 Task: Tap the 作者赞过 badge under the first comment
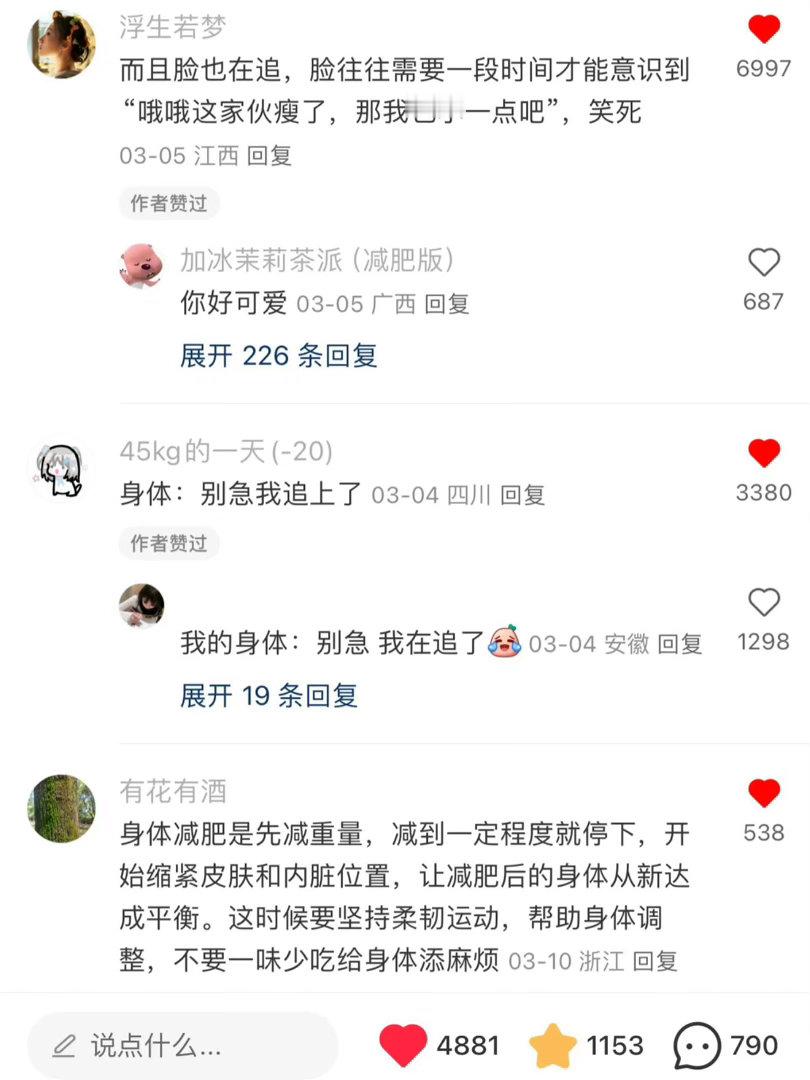(168, 203)
